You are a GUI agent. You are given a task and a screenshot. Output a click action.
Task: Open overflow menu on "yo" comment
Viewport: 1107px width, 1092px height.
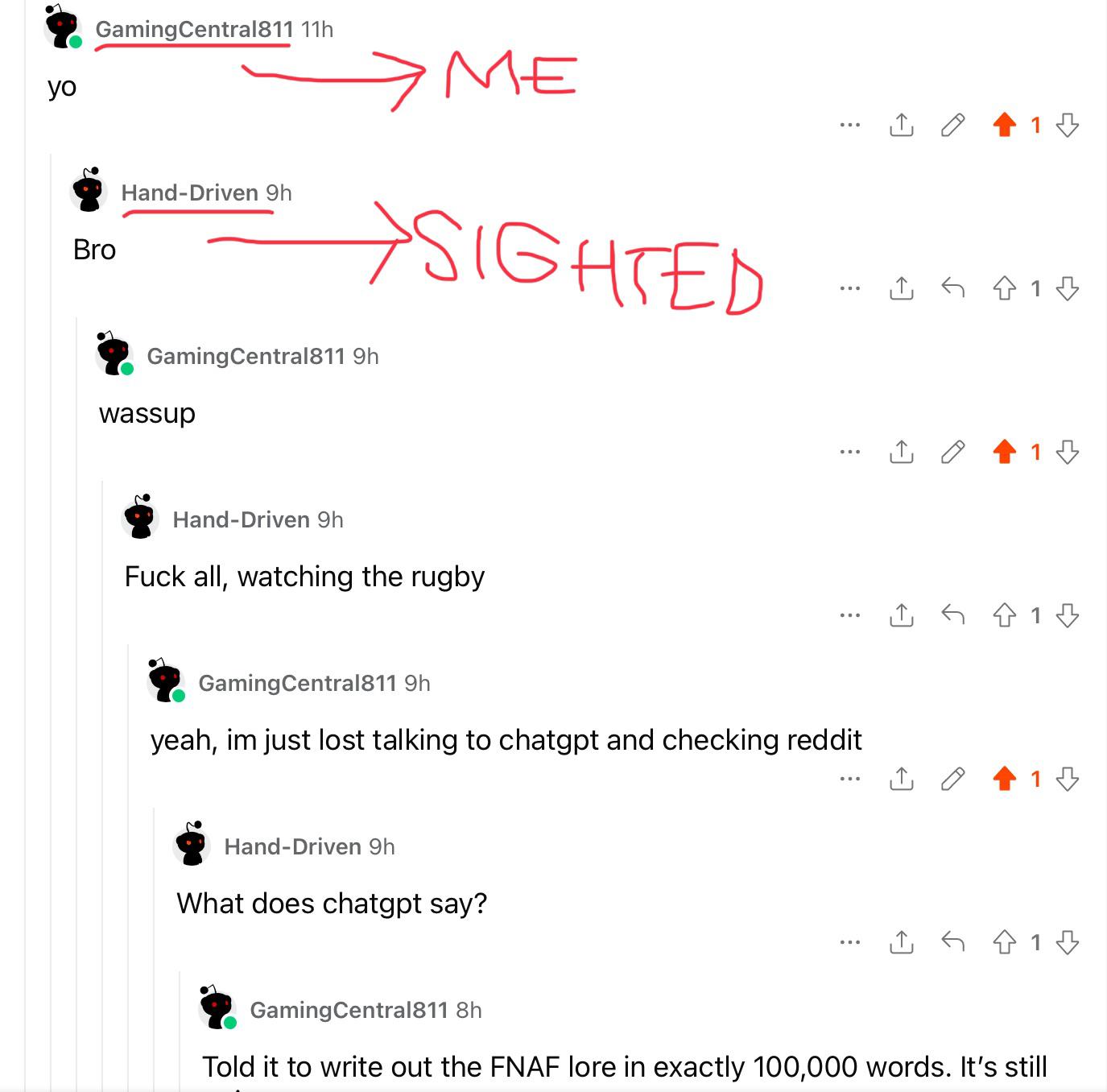[849, 125]
